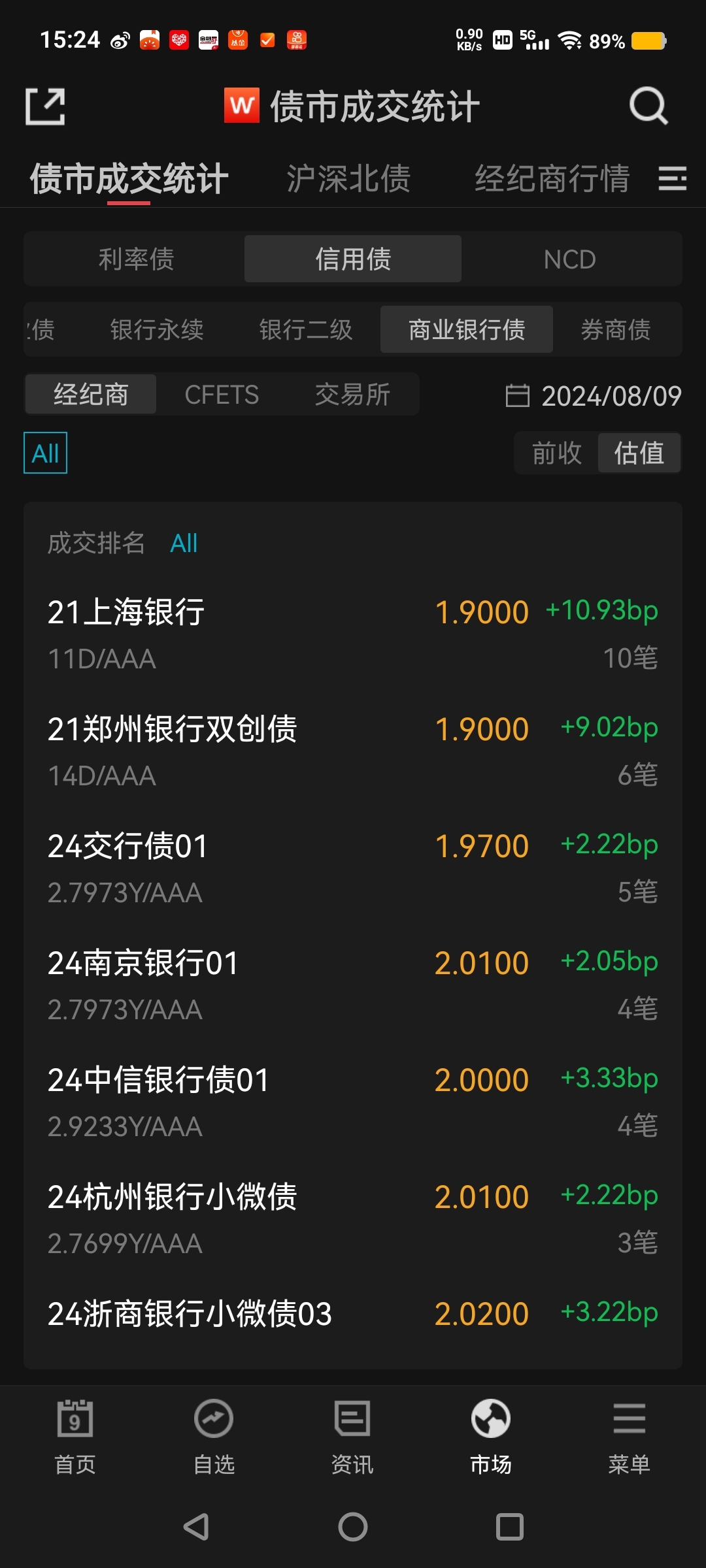706x1568 pixels.
Task: Open the 经纪商行情 tab
Action: [x=552, y=178]
